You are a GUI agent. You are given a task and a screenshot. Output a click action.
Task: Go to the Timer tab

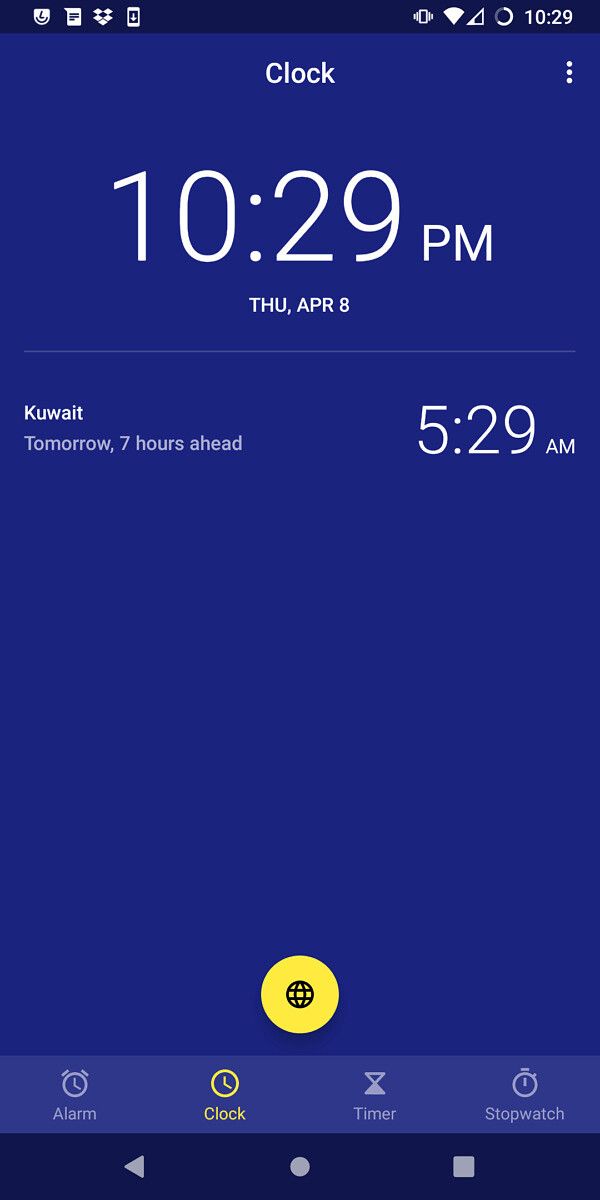375,1094
